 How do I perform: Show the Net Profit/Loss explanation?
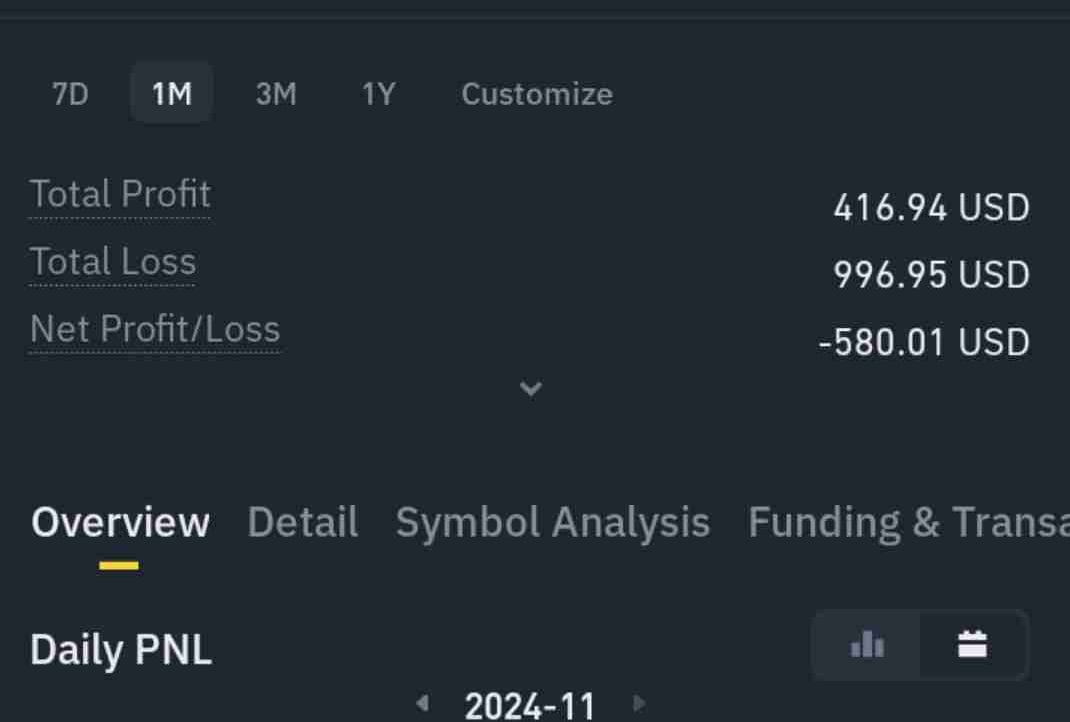click(155, 329)
